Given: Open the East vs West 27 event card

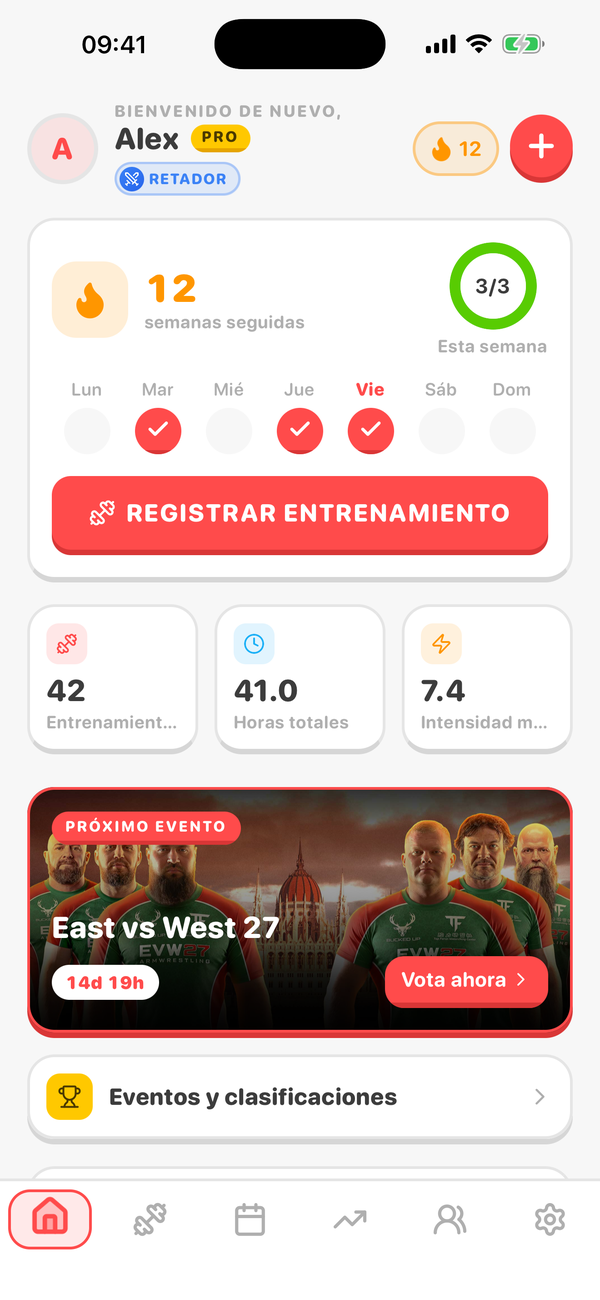Looking at the screenshot, I should coord(300,910).
